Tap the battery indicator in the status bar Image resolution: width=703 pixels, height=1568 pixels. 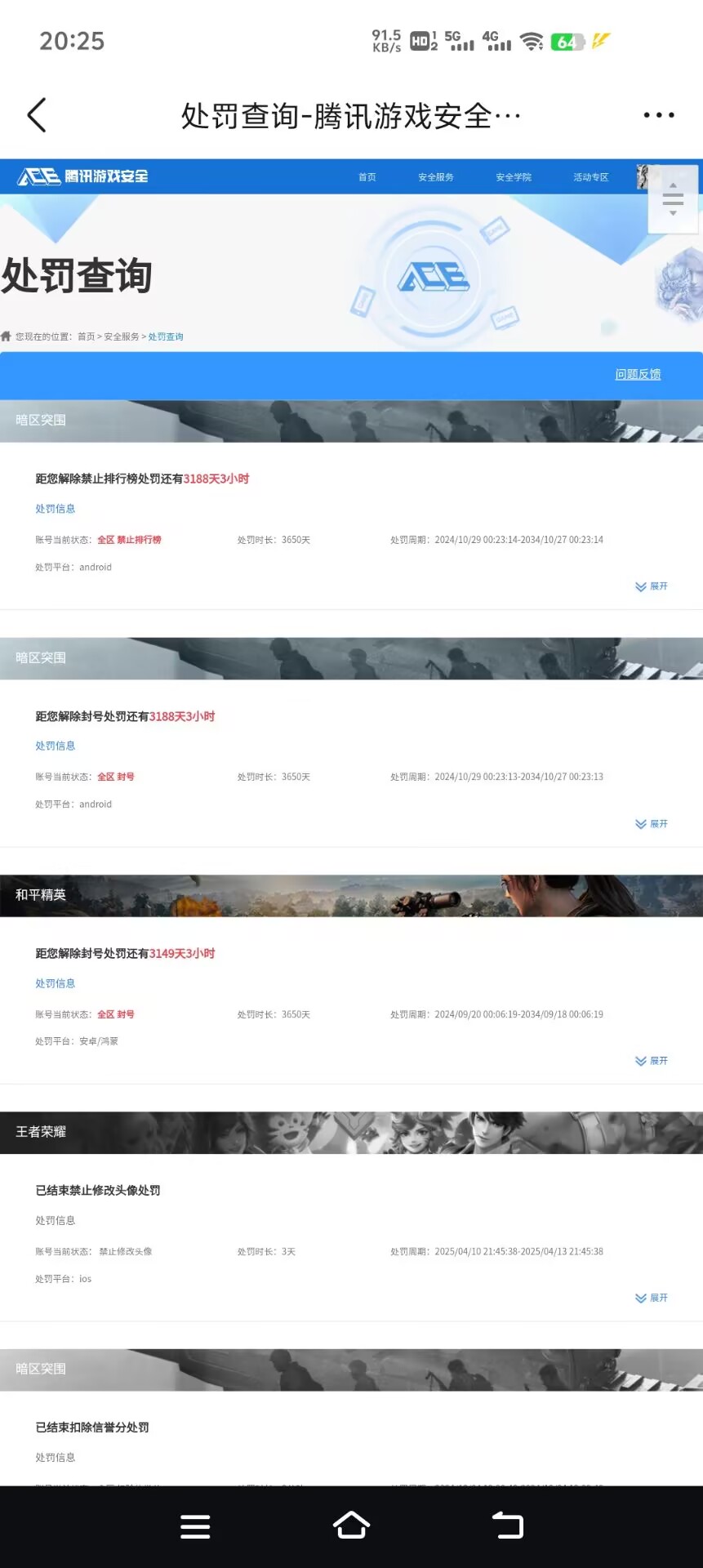[566, 42]
